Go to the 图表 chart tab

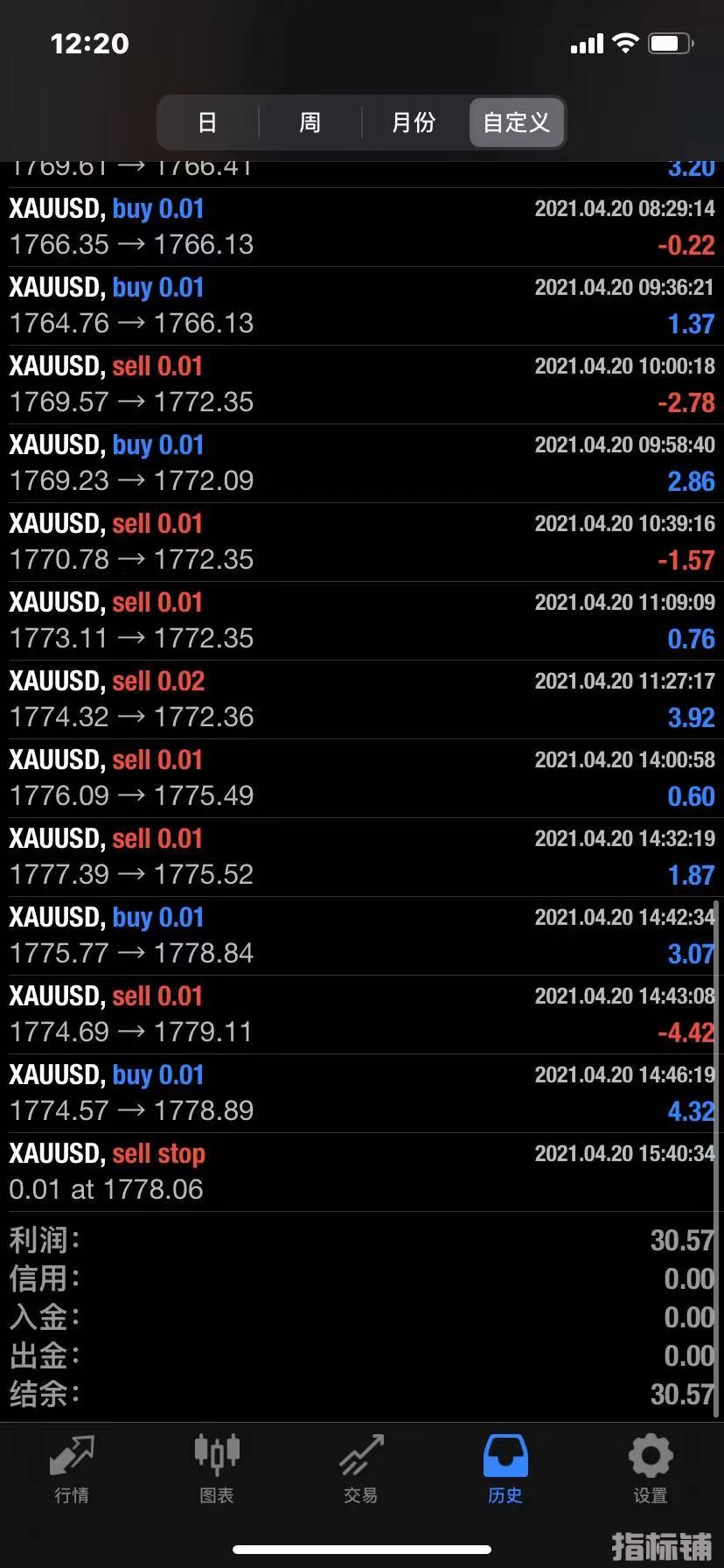(x=216, y=1468)
